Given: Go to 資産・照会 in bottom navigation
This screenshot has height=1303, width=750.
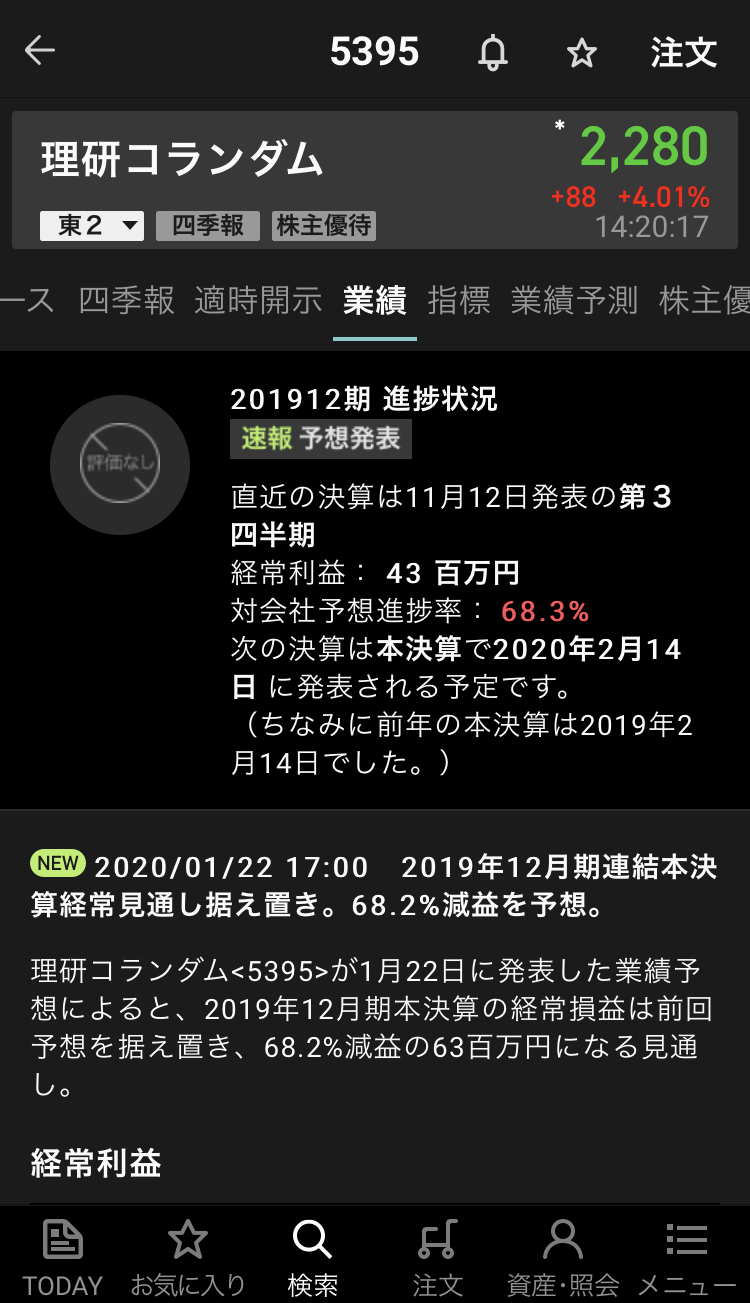Looking at the screenshot, I should [x=562, y=1256].
